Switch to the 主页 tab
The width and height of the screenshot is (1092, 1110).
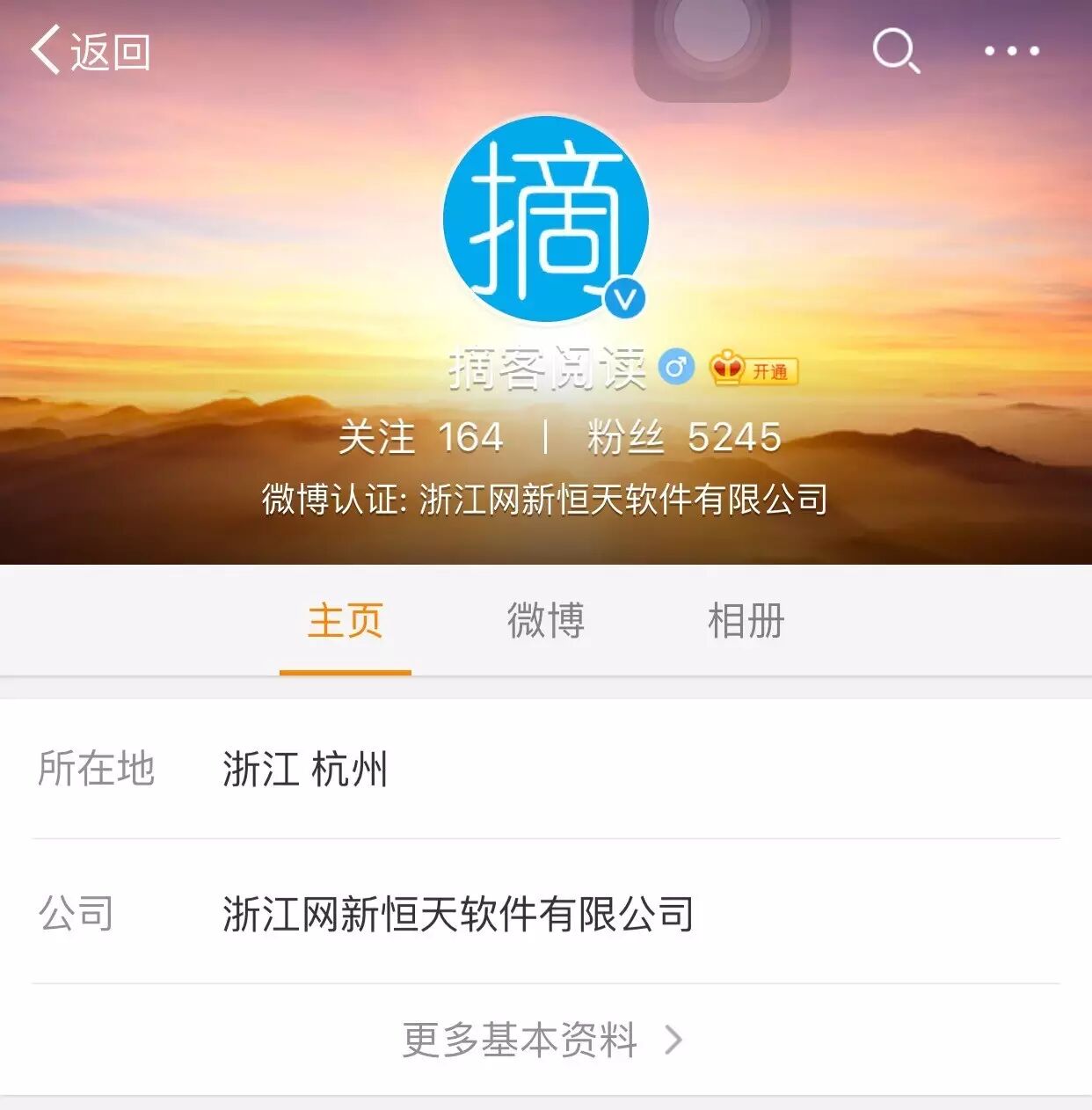[345, 621]
